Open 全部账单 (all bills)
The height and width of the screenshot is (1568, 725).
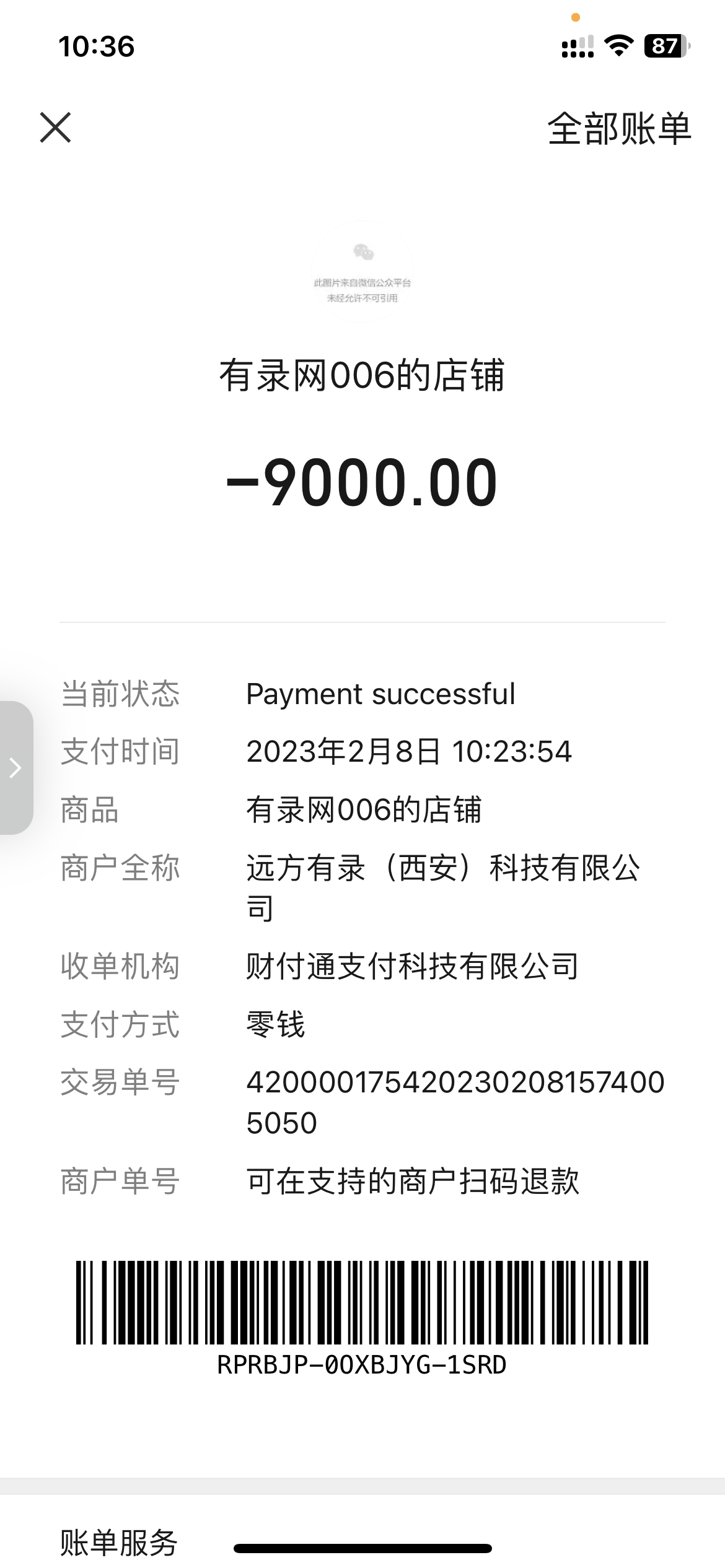click(x=618, y=129)
